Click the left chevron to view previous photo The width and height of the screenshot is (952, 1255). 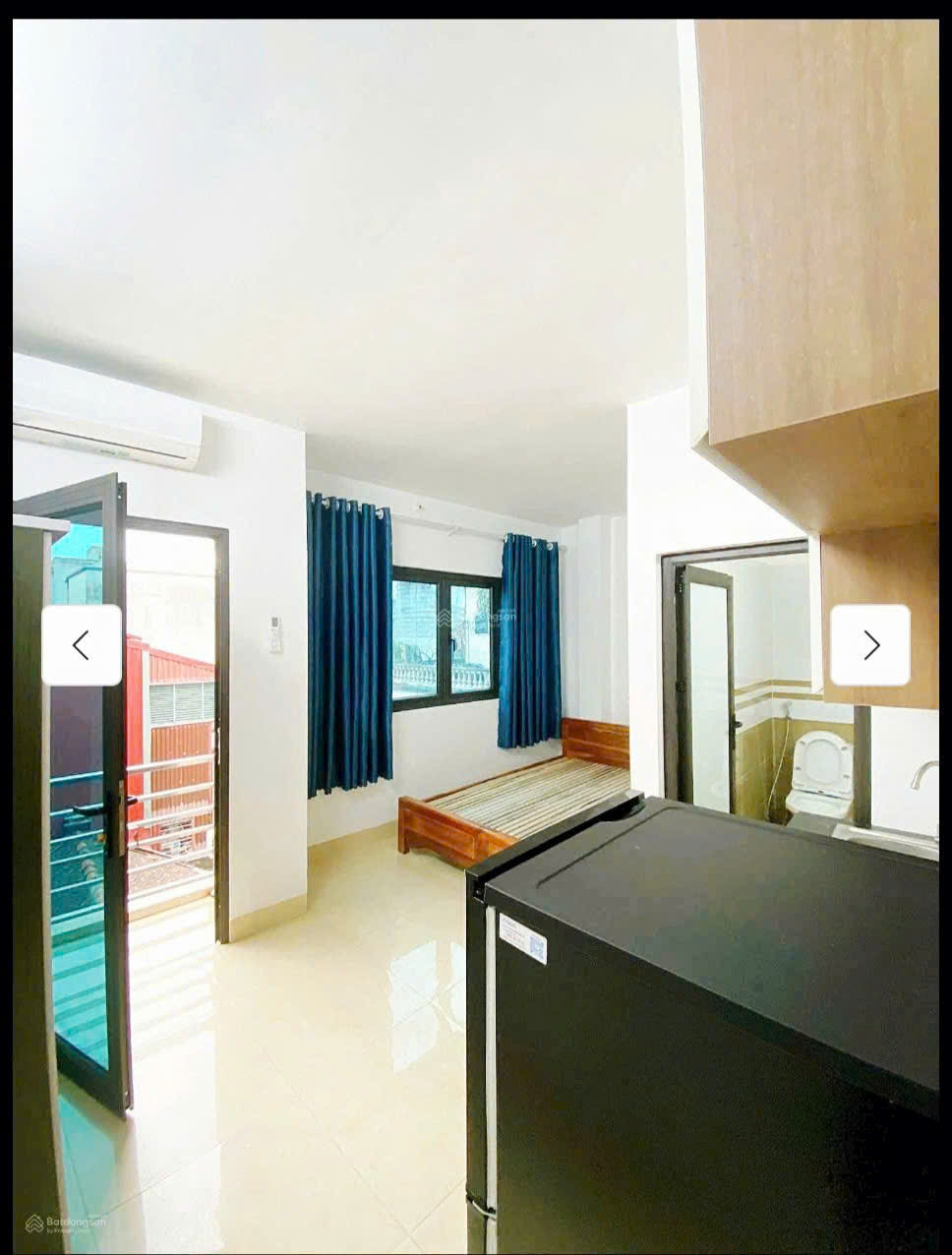[x=82, y=645]
